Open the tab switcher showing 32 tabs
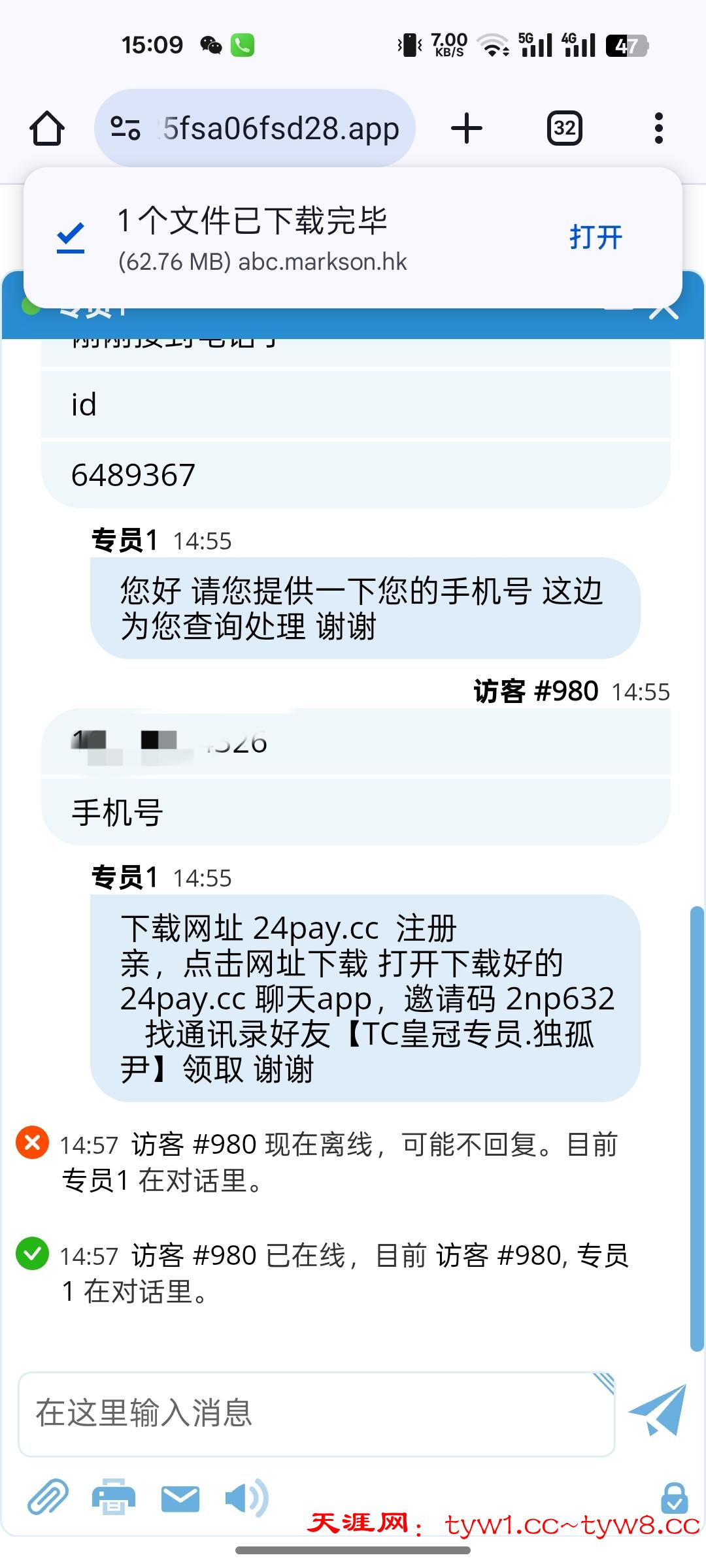Image resolution: width=706 pixels, height=1568 pixels. pyautogui.click(x=564, y=128)
